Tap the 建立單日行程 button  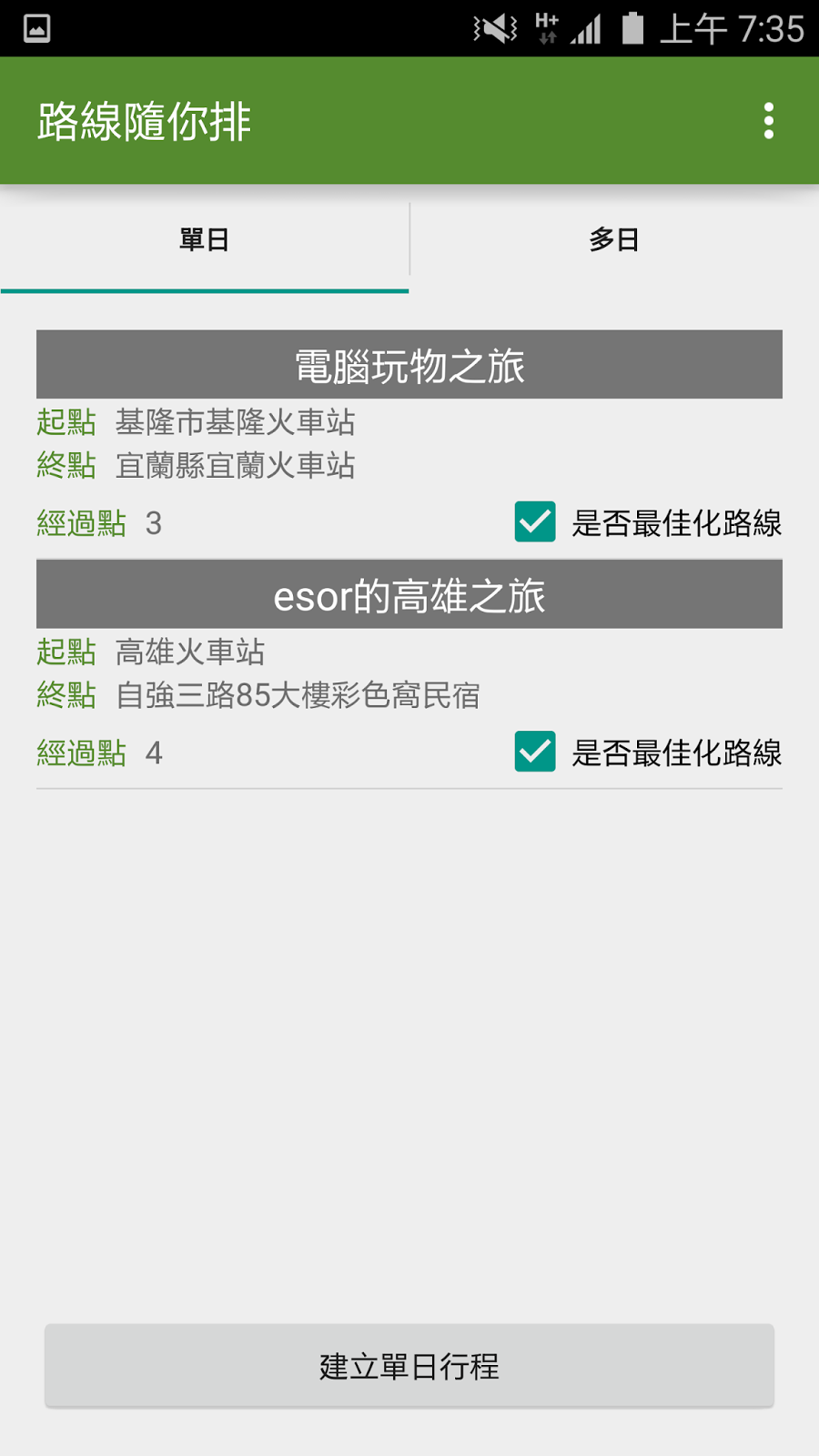click(x=409, y=1366)
